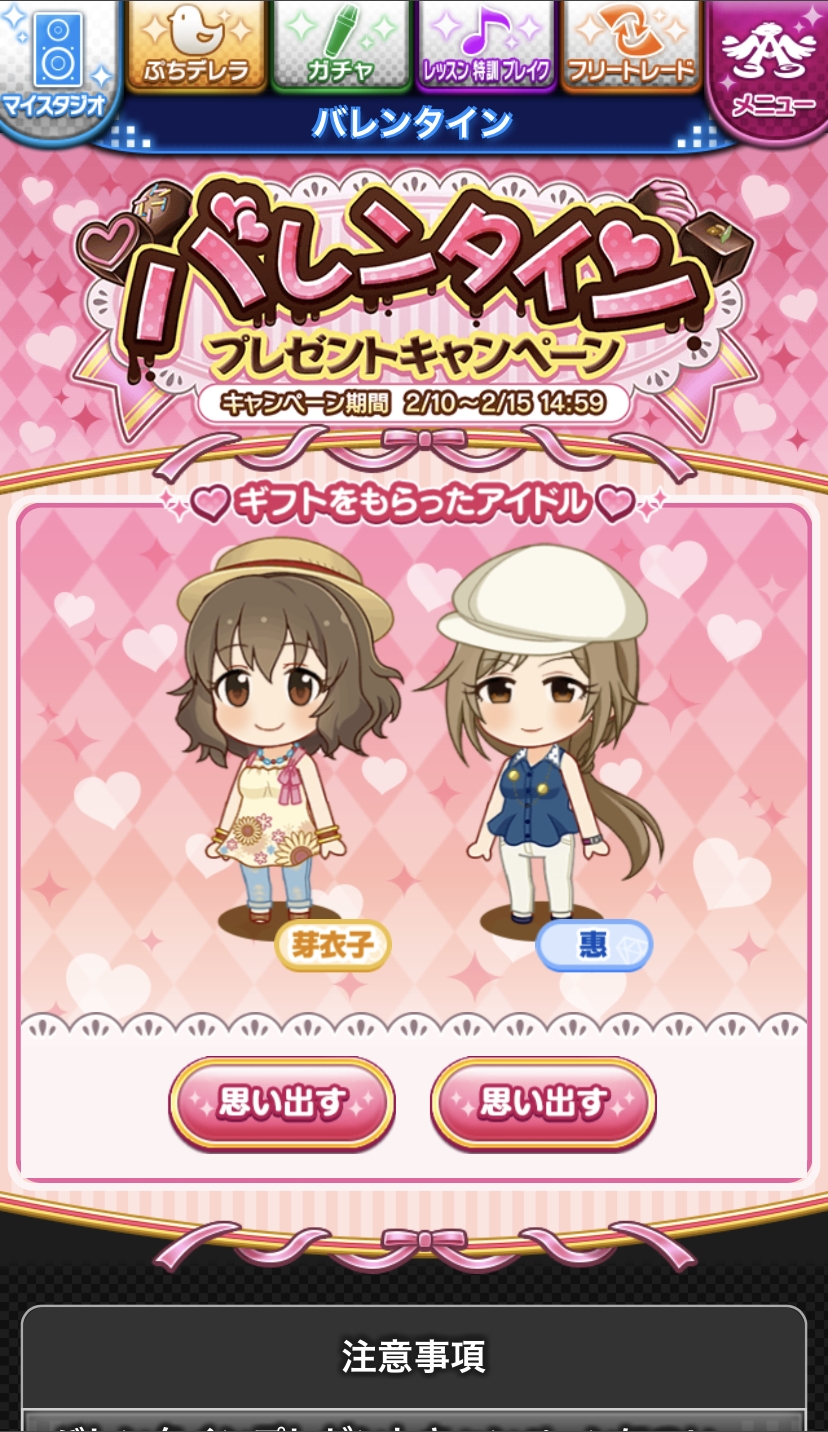Go to ぷちデレラ section
Viewport: 828px width, 1432px height.
click(196, 47)
